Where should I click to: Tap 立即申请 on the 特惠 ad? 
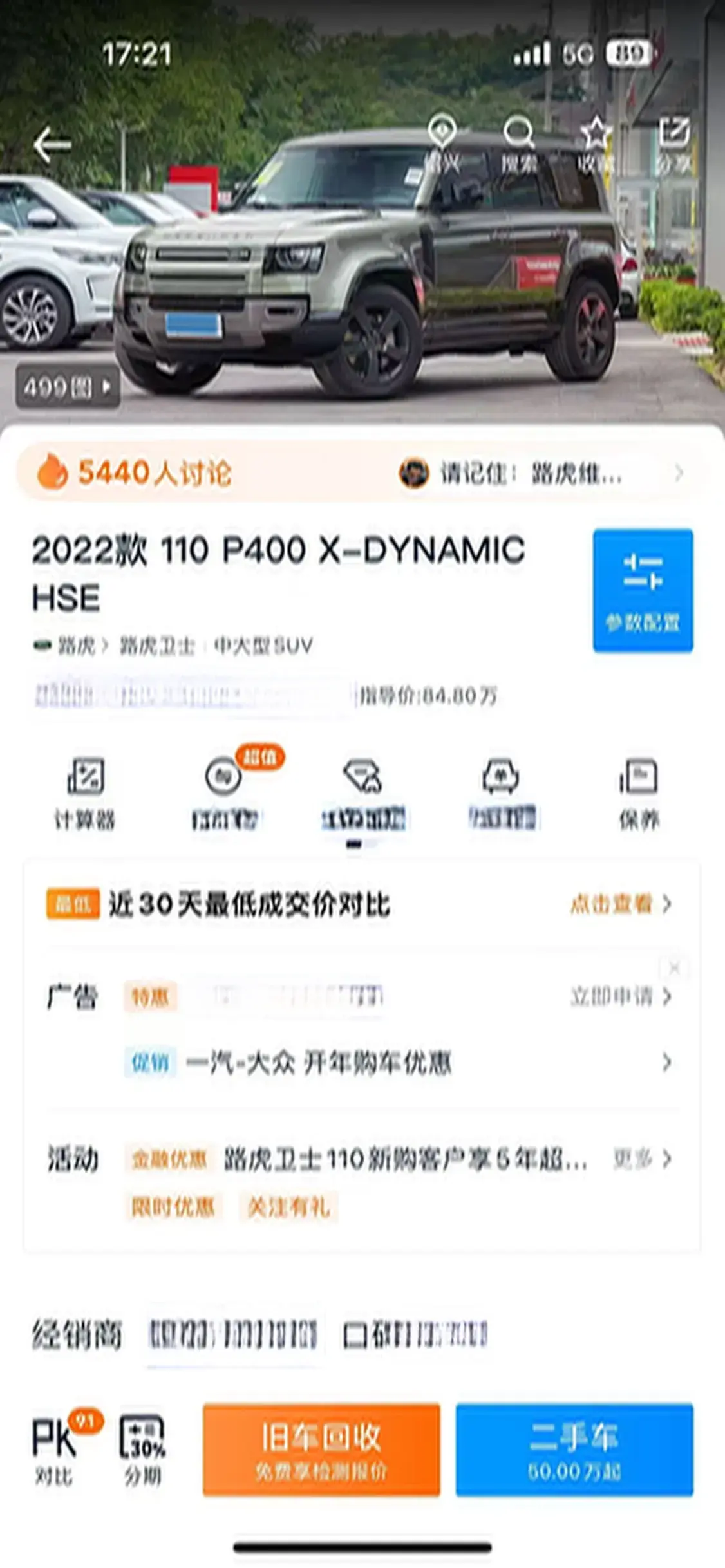pyautogui.click(x=619, y=997)
